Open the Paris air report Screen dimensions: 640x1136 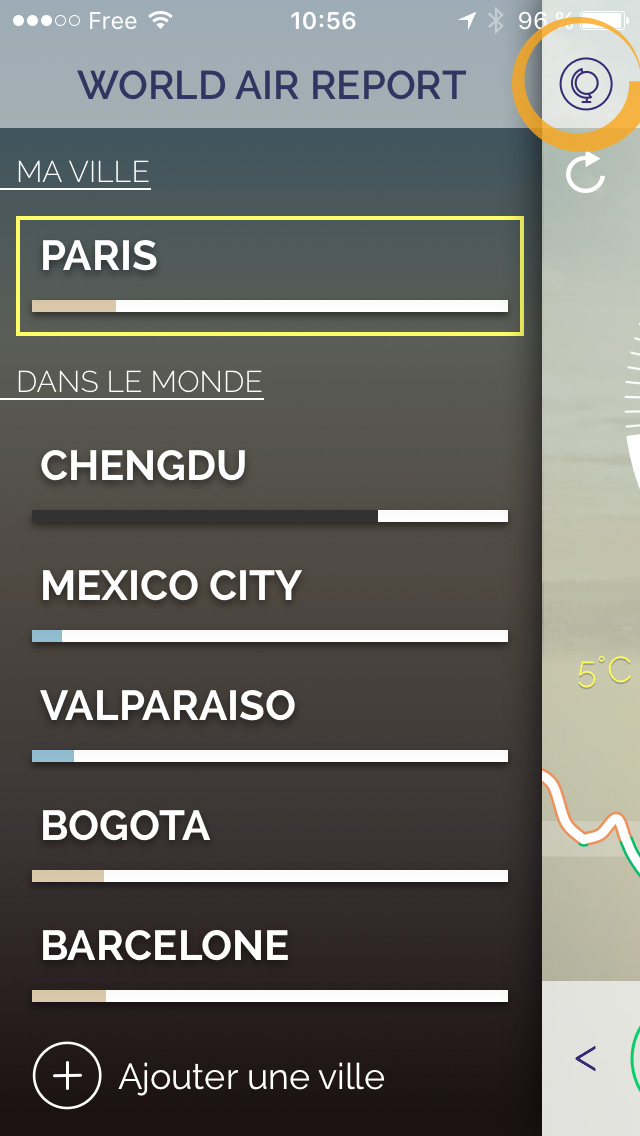point(270,276)
